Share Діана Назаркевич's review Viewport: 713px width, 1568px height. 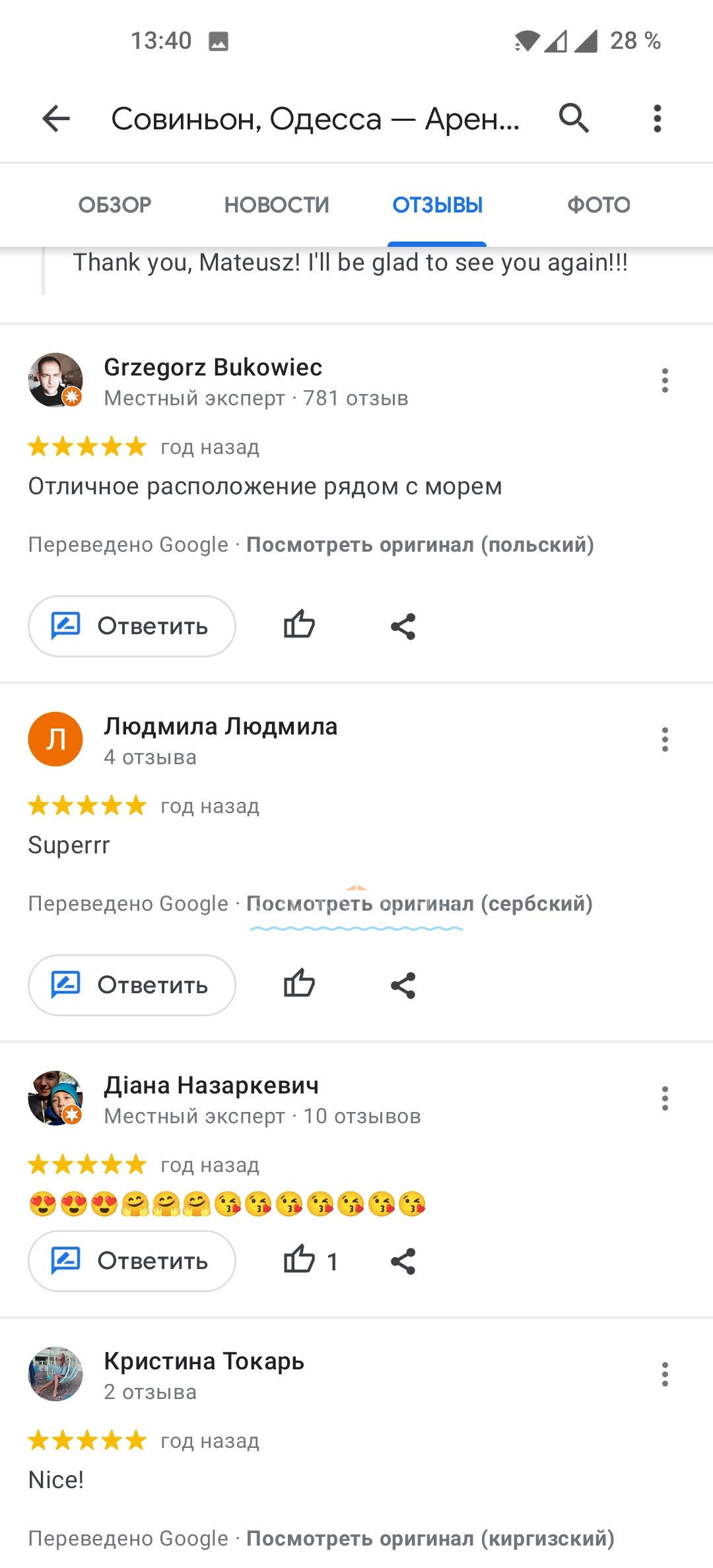[x=403, y=1261]
